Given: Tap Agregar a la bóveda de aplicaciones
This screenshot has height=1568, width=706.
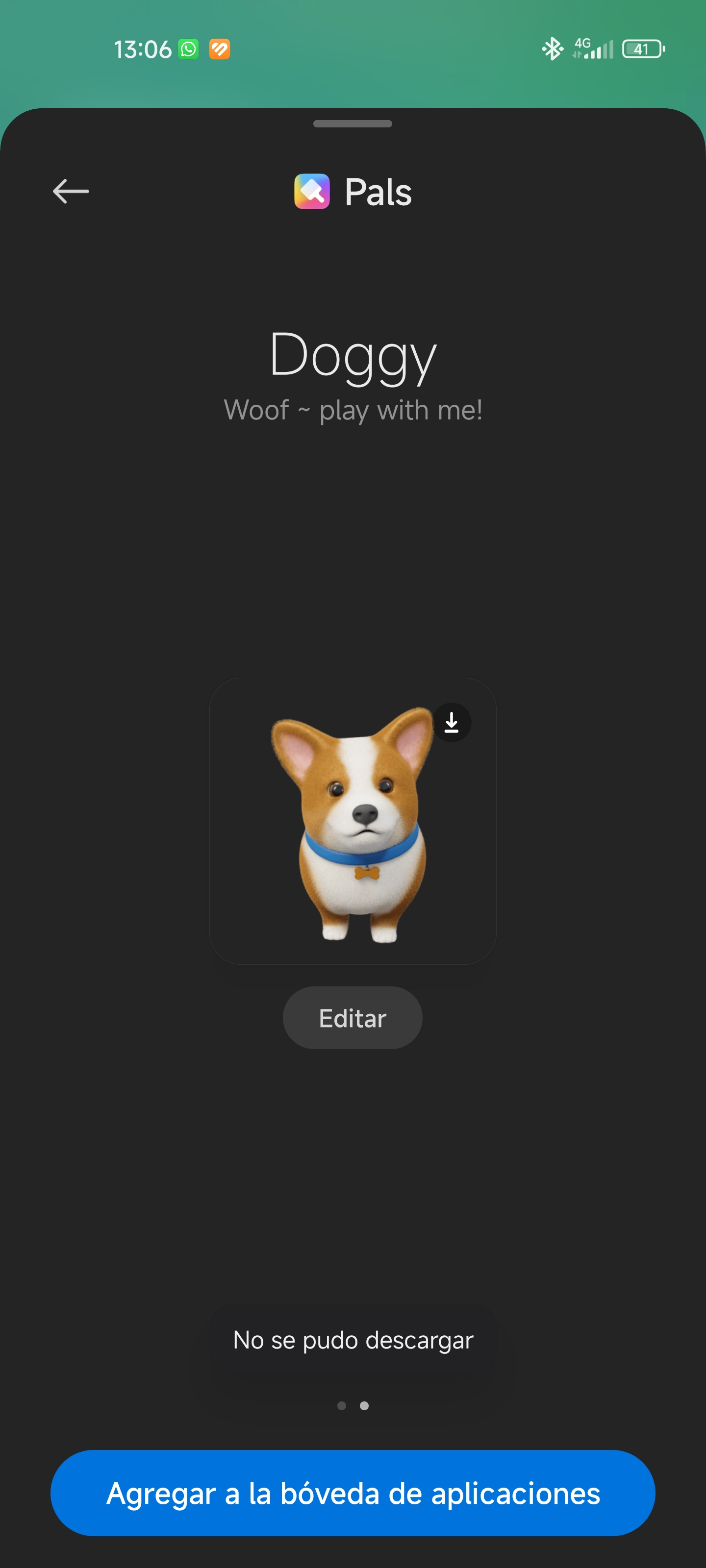Looking at the screenshot, I should (x=353, y=1493).
